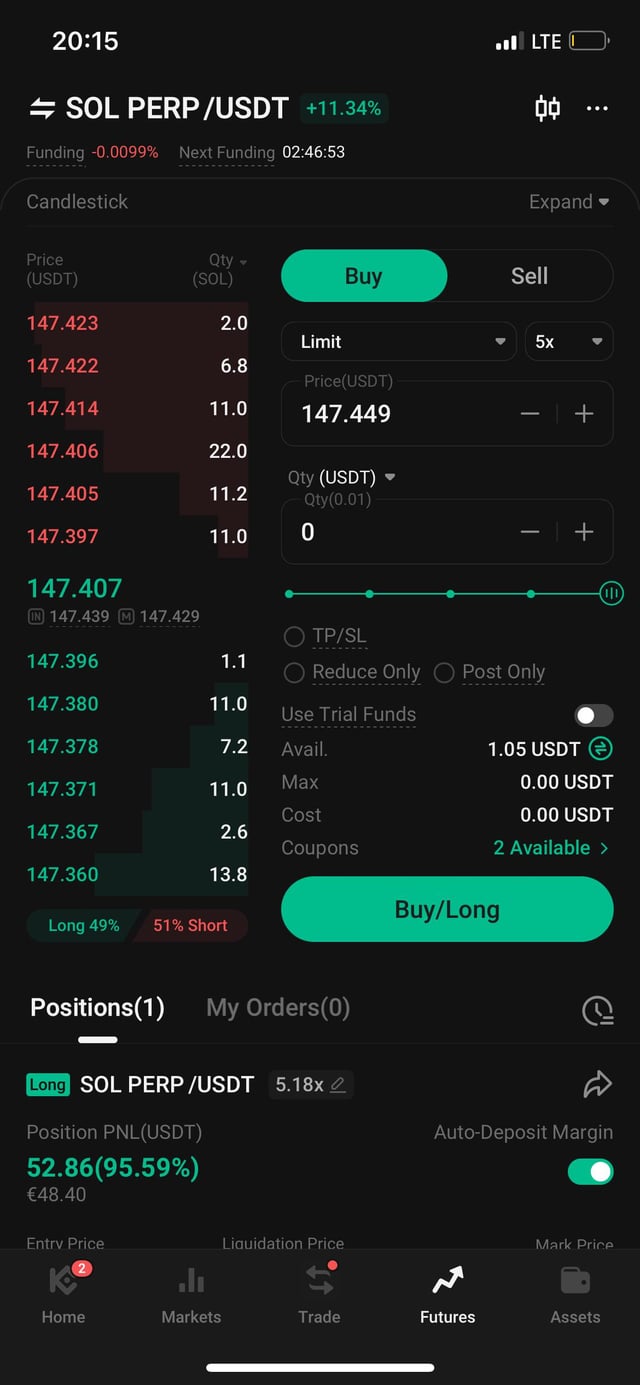Enable the TP/SL option

coord(294,637)
